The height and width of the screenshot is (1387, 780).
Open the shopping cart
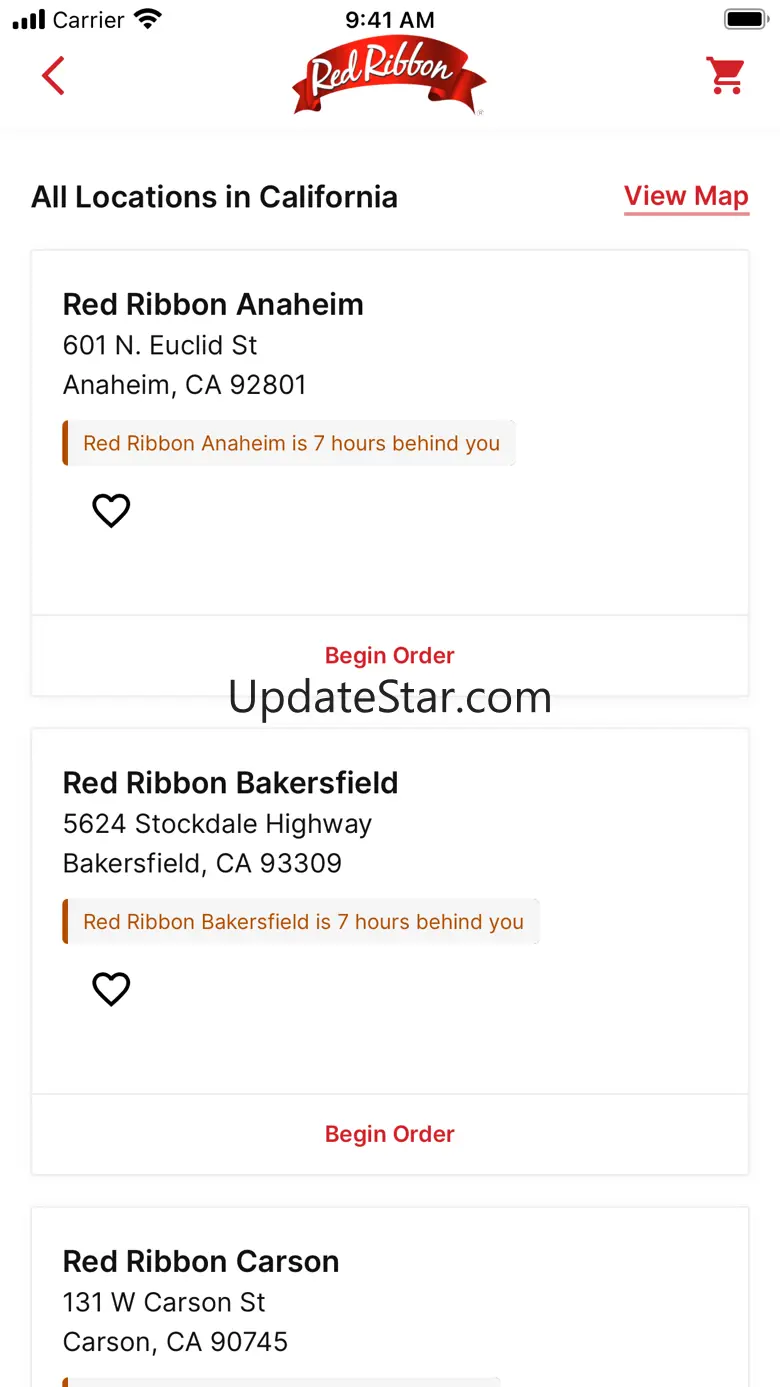click(725, 76)
